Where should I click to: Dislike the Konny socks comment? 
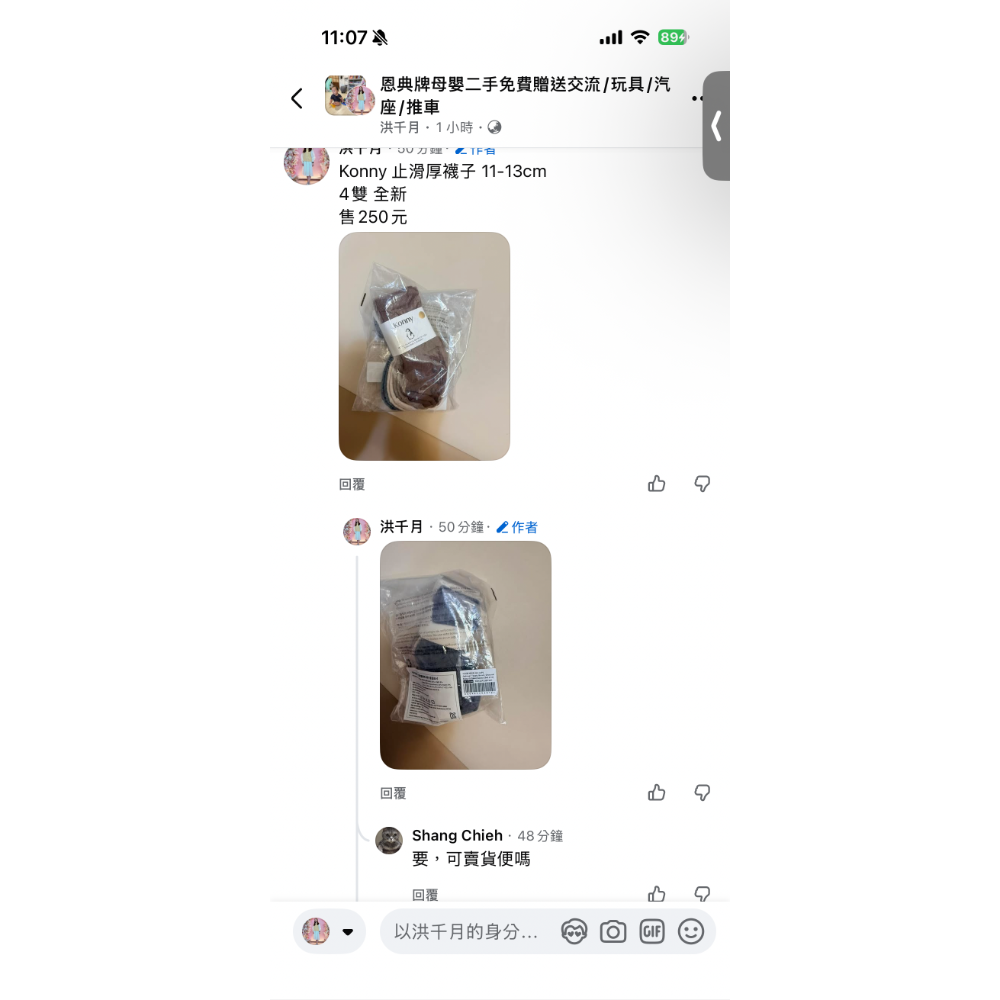(702, 484)
